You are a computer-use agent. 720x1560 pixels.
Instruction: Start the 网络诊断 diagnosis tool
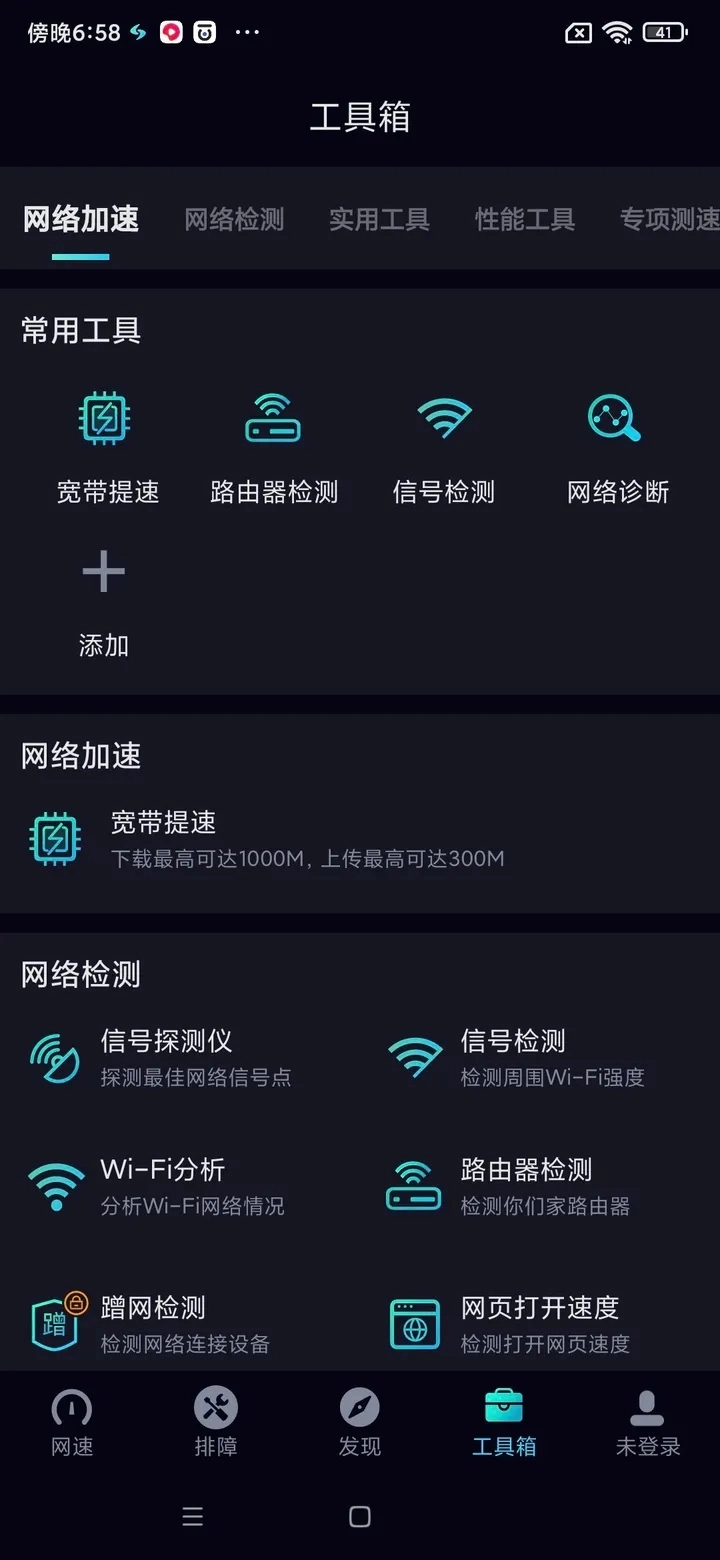click(614, 440)
